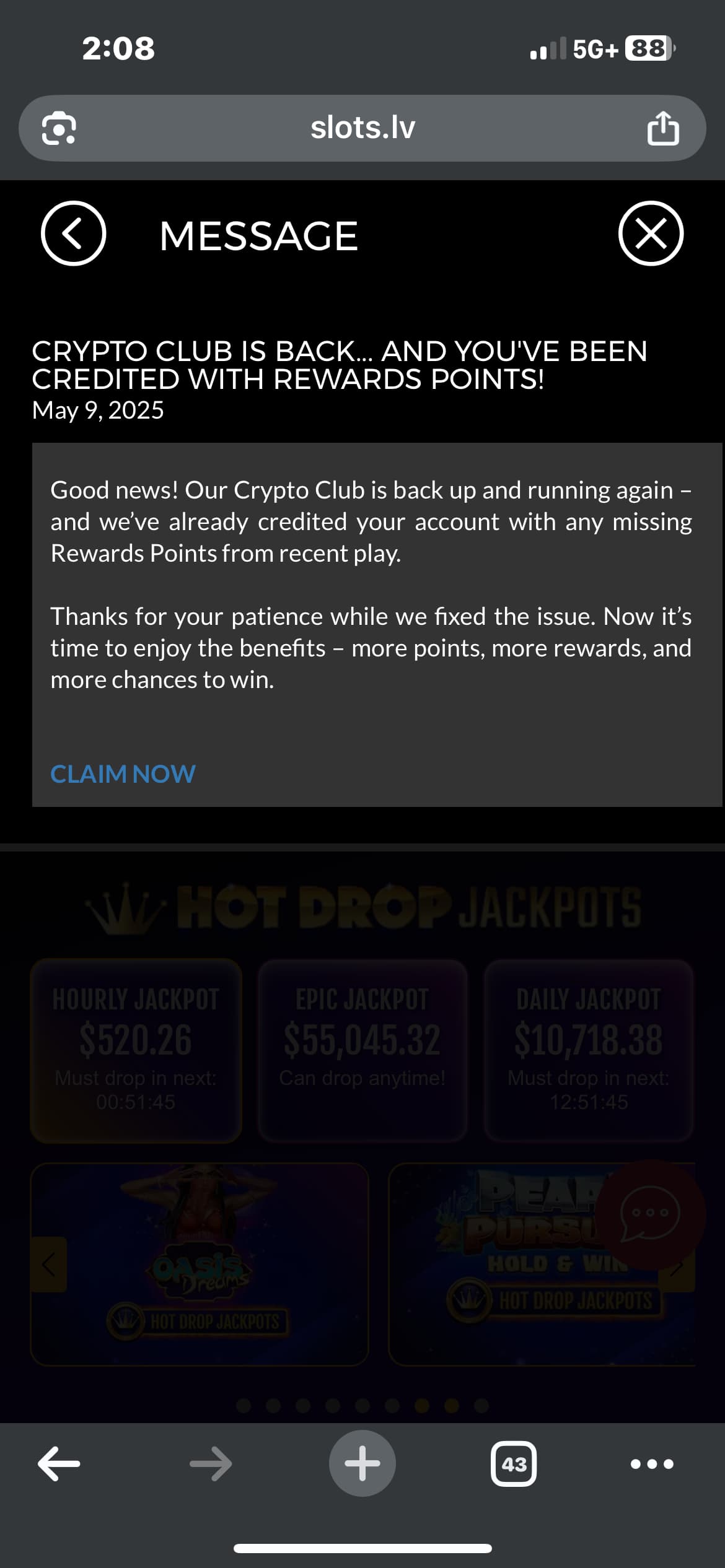Viewport: 725px width, 1568px height.
Task: Tap the CLAIM NOW link
Action: coord(123,774)
